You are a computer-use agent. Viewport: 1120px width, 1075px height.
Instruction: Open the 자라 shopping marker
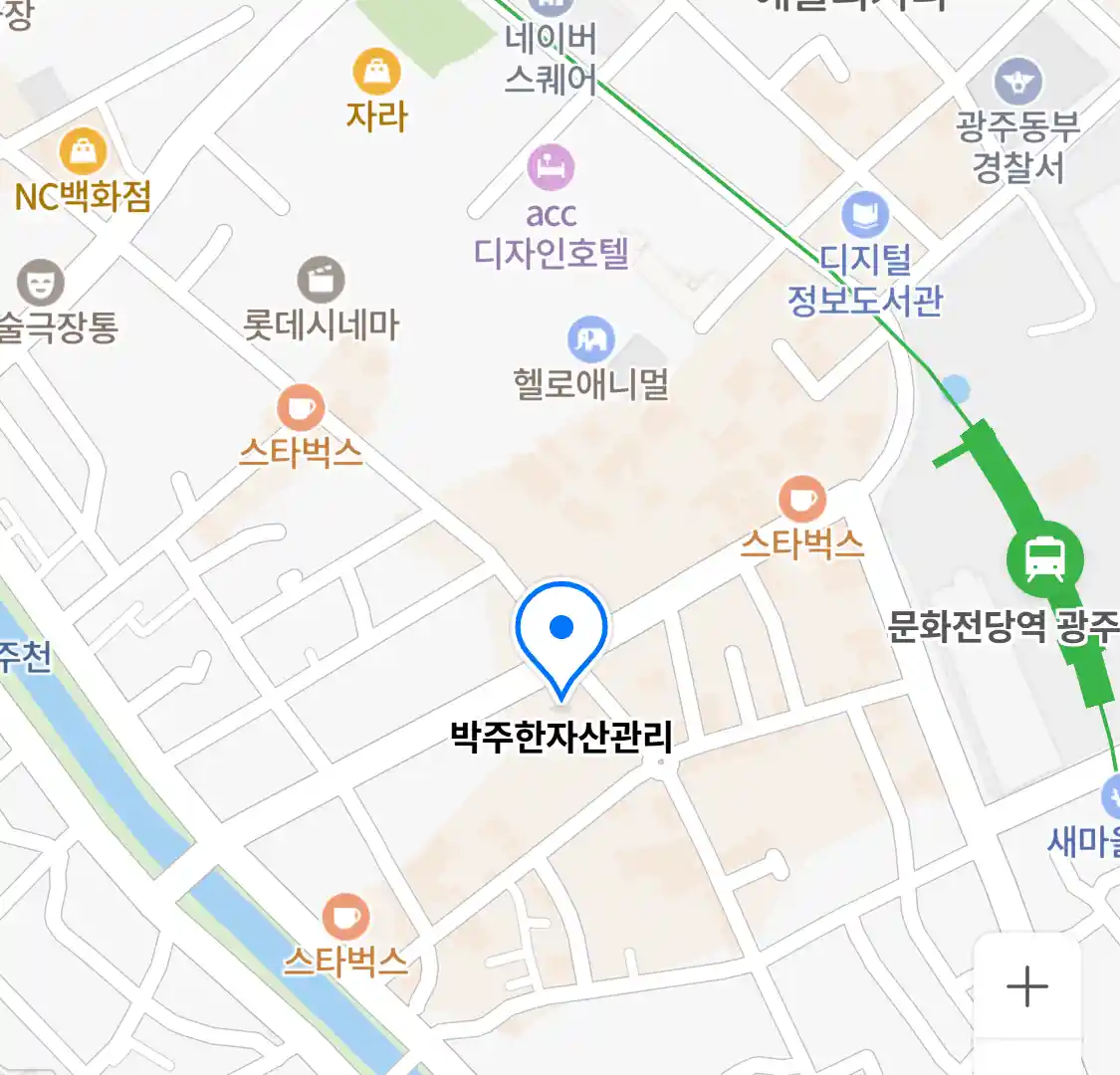[x=377, y=72]
